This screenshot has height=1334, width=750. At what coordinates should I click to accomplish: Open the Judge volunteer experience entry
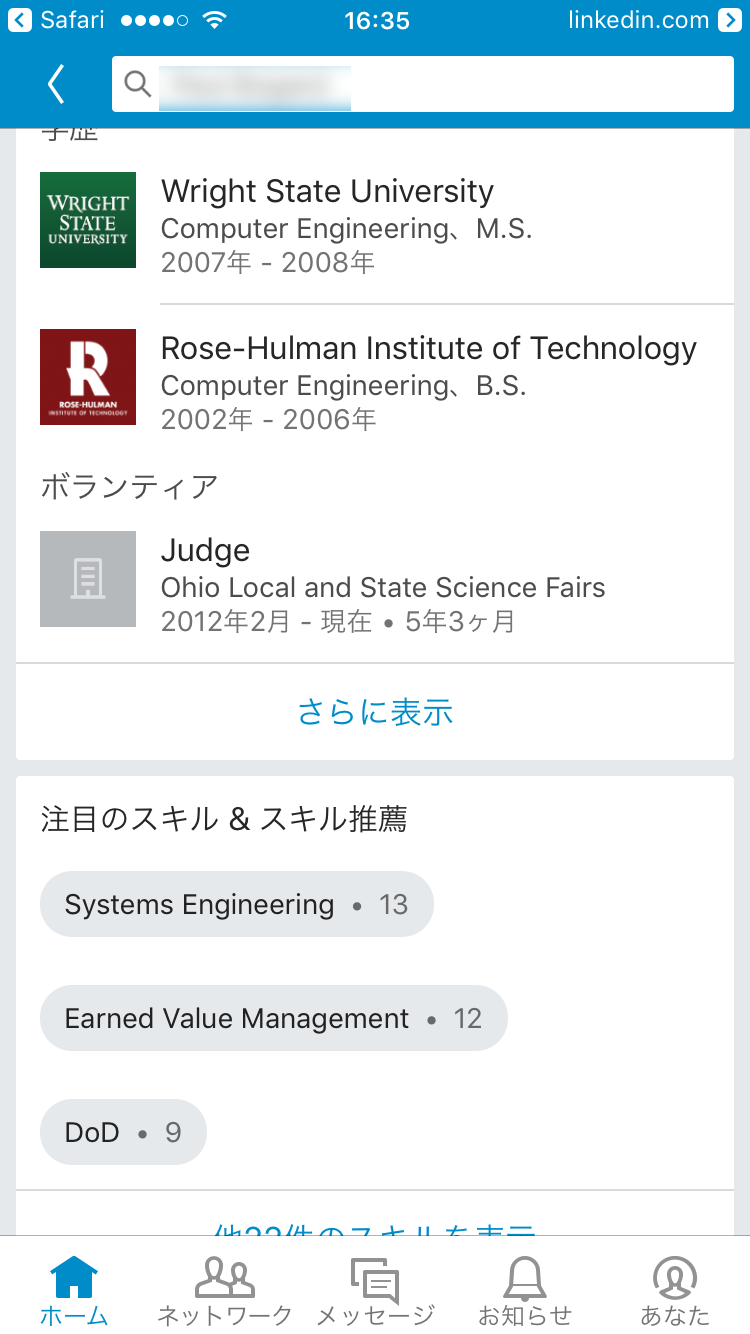pyautogui.click(x=375, y=584)
